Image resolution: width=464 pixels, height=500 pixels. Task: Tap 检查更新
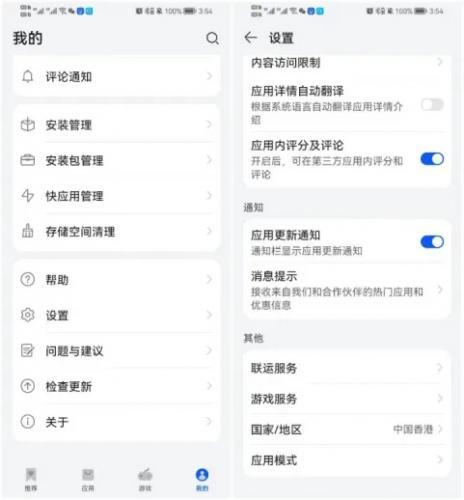tap(116, 386)
